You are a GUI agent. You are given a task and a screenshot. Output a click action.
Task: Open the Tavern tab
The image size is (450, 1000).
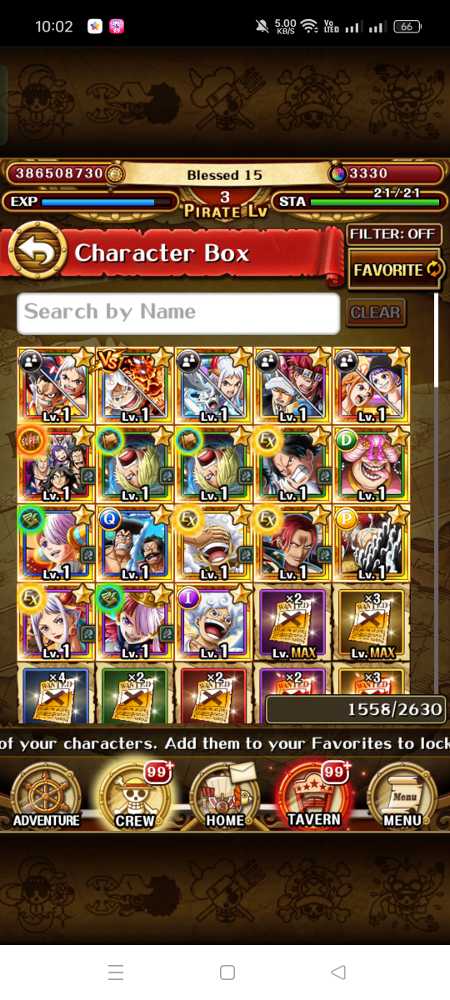(x=314, y=797)
